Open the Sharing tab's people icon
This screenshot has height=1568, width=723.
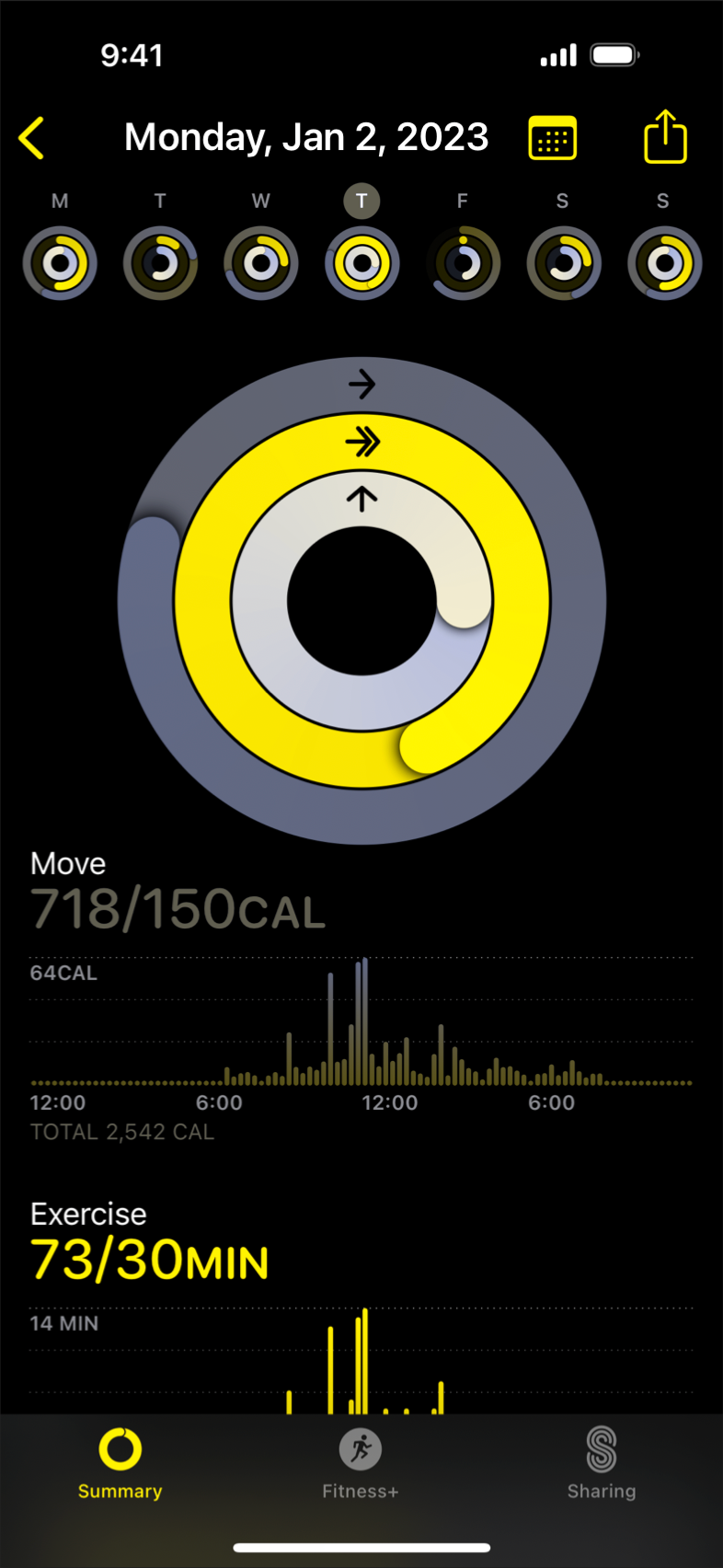[x=602, y=1449]
